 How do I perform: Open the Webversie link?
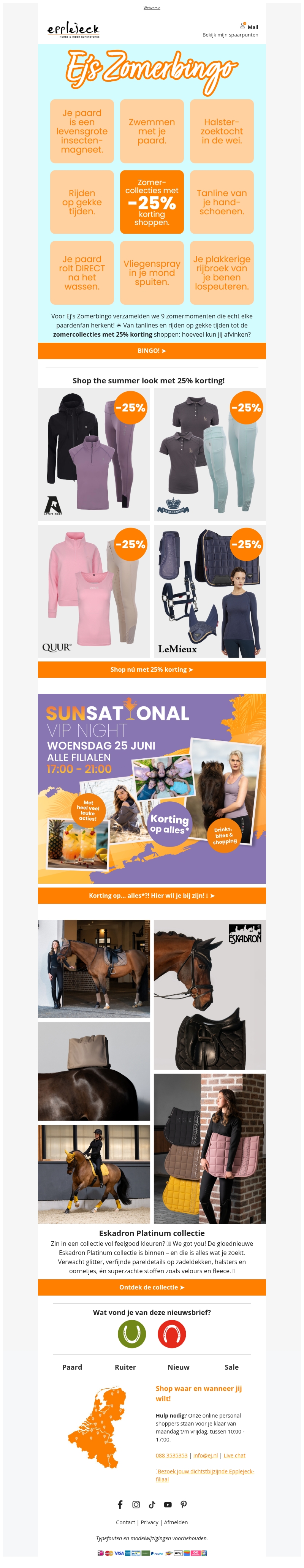[x=152, y=8]
